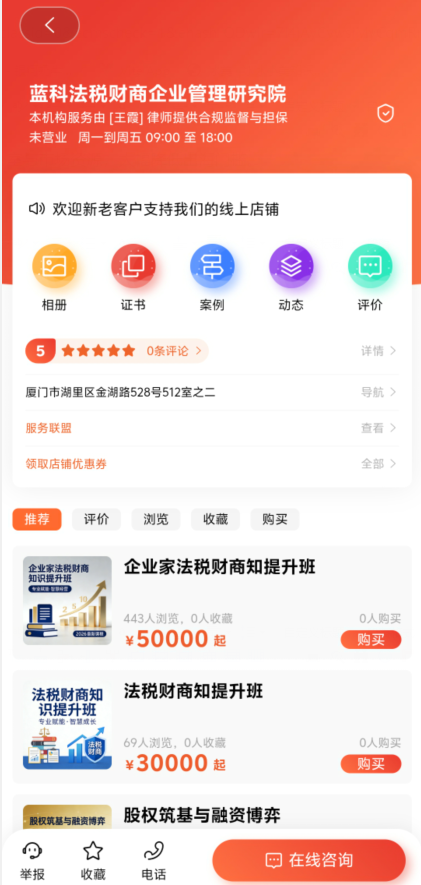Open the 相册 album section
The image size is (421, 885).
click(54, 278)
